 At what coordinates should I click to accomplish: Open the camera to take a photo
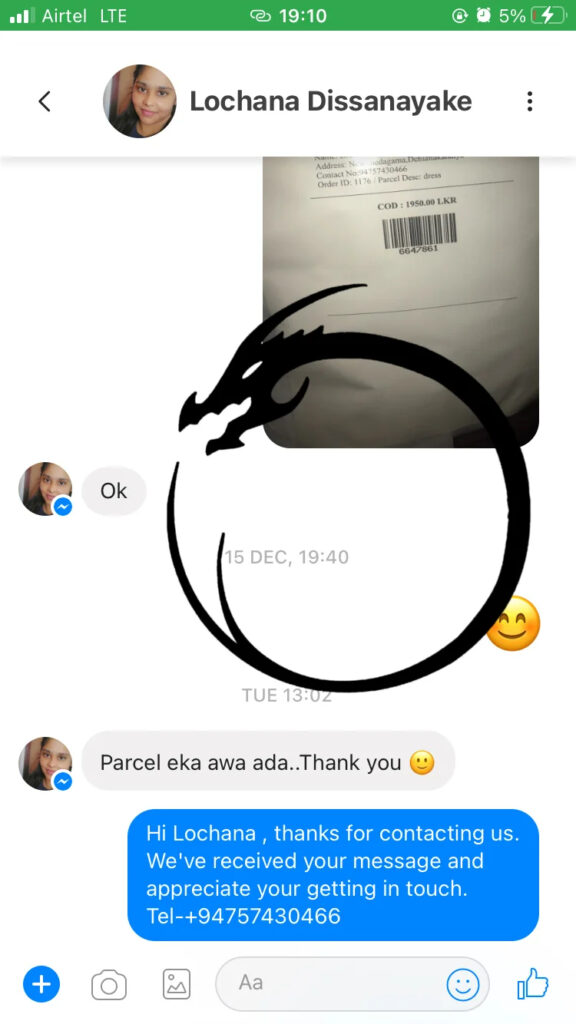(x=109, y=985)
